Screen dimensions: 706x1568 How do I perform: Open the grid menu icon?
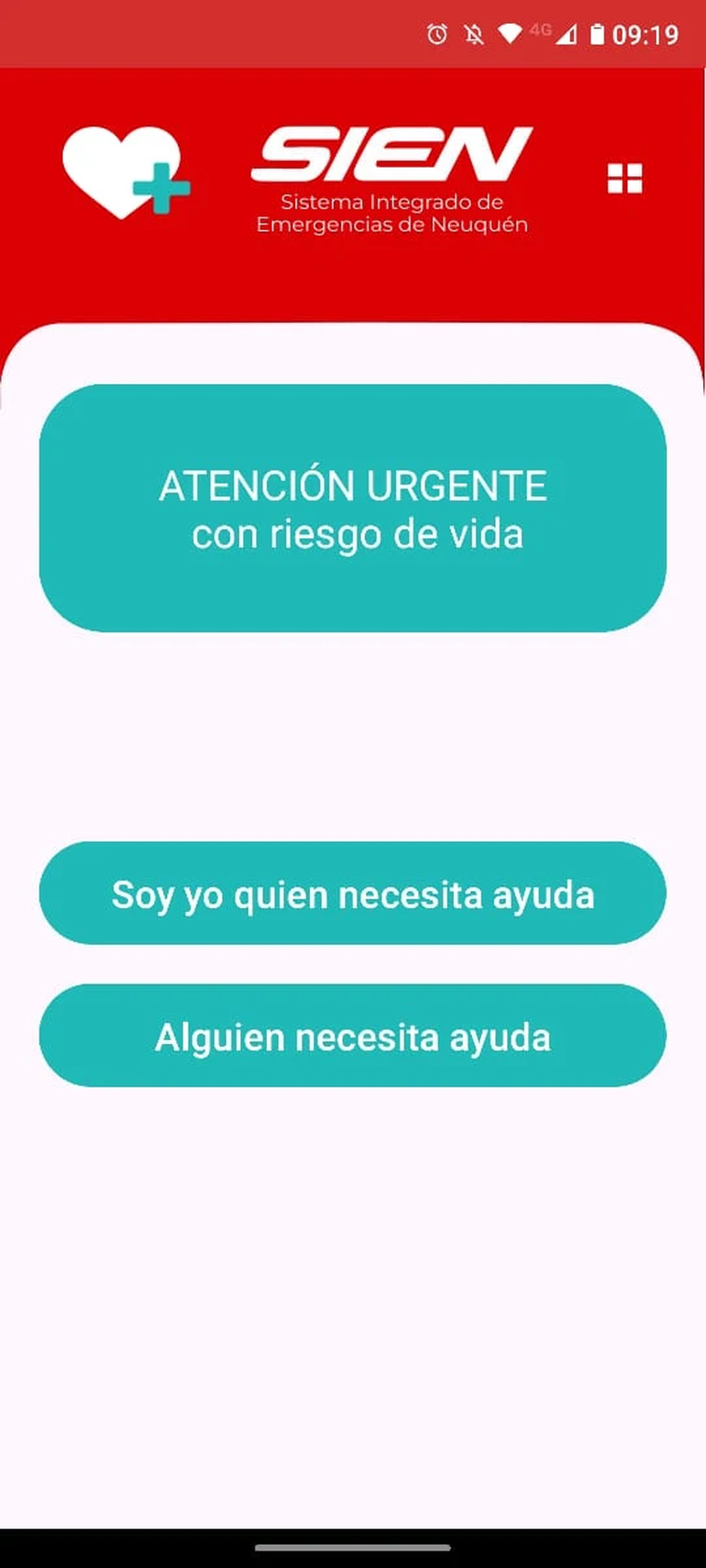(624, 179)
